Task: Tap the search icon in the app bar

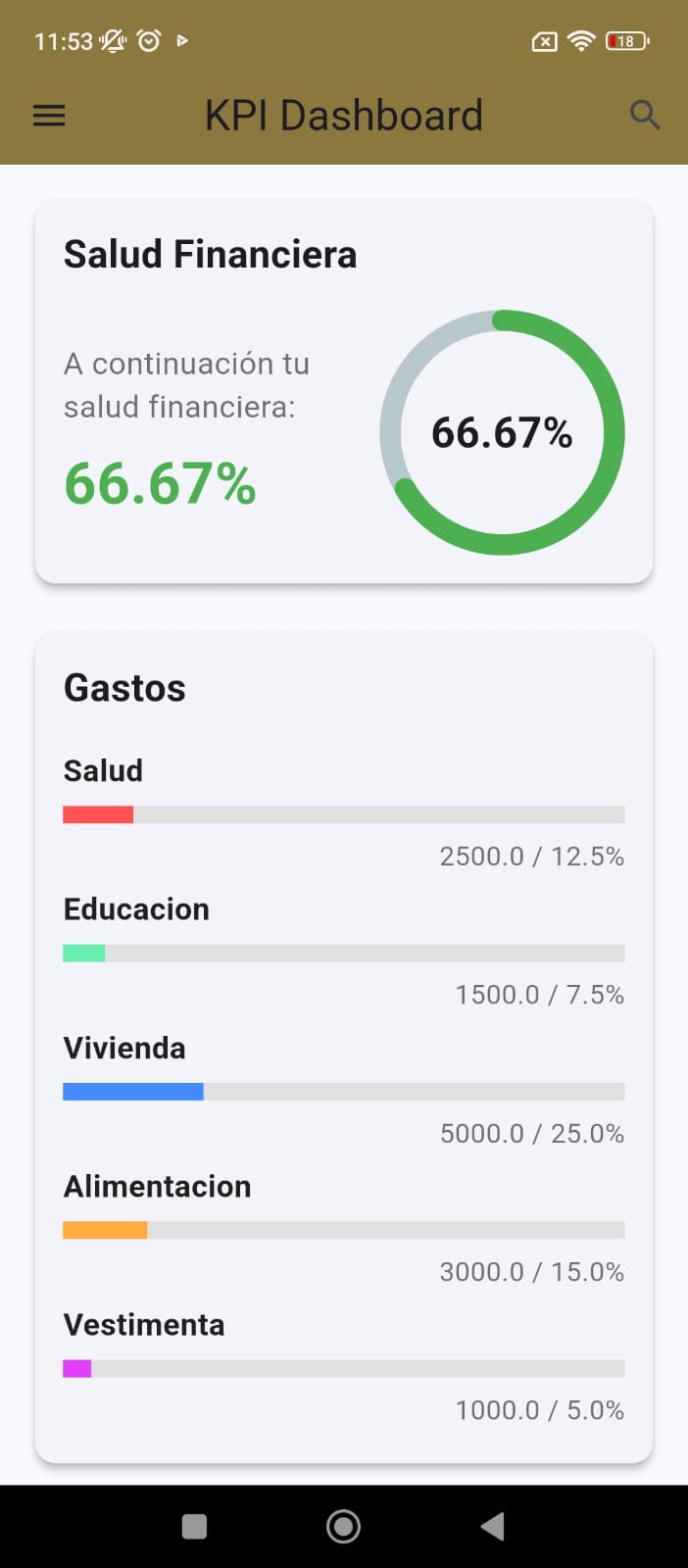Action: tap(644, 116)
